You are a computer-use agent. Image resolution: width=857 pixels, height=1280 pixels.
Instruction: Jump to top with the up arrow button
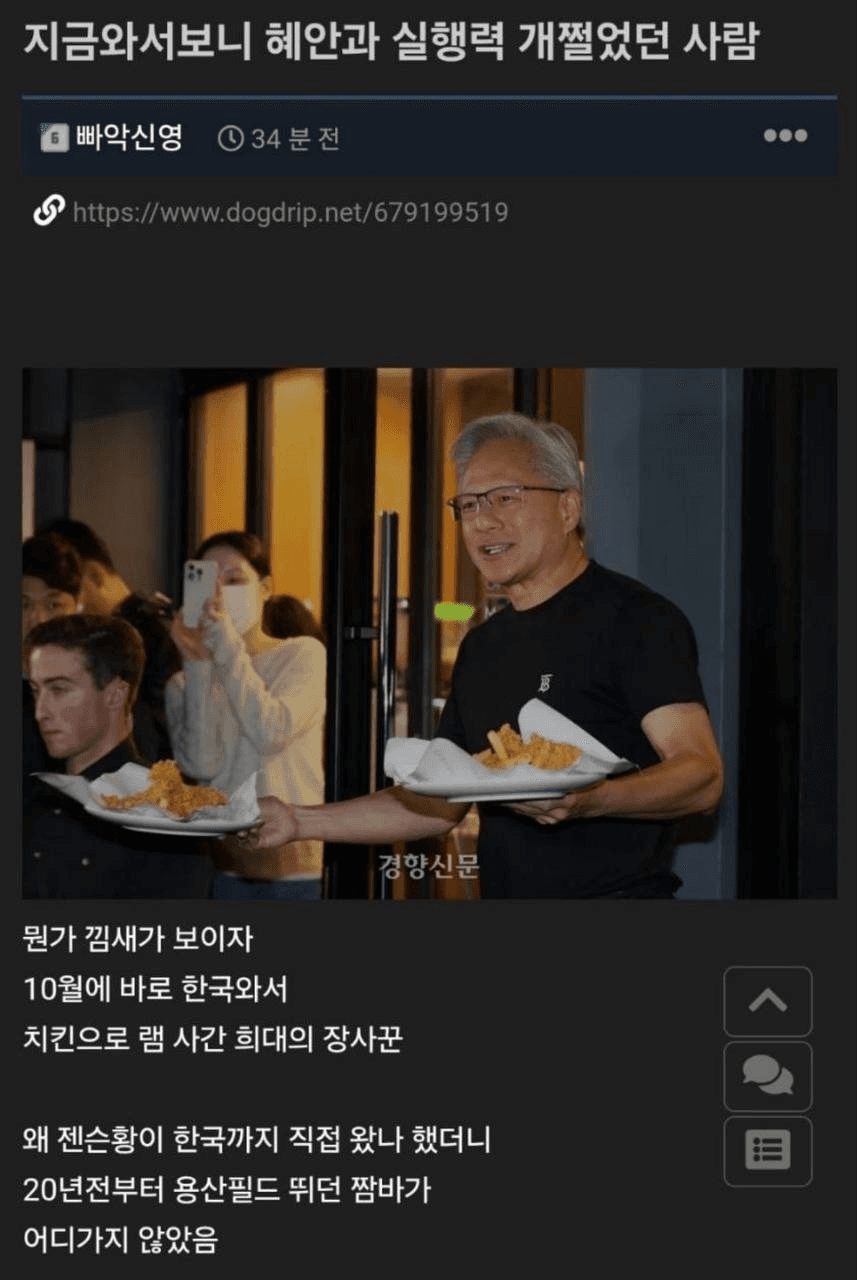768,1001
